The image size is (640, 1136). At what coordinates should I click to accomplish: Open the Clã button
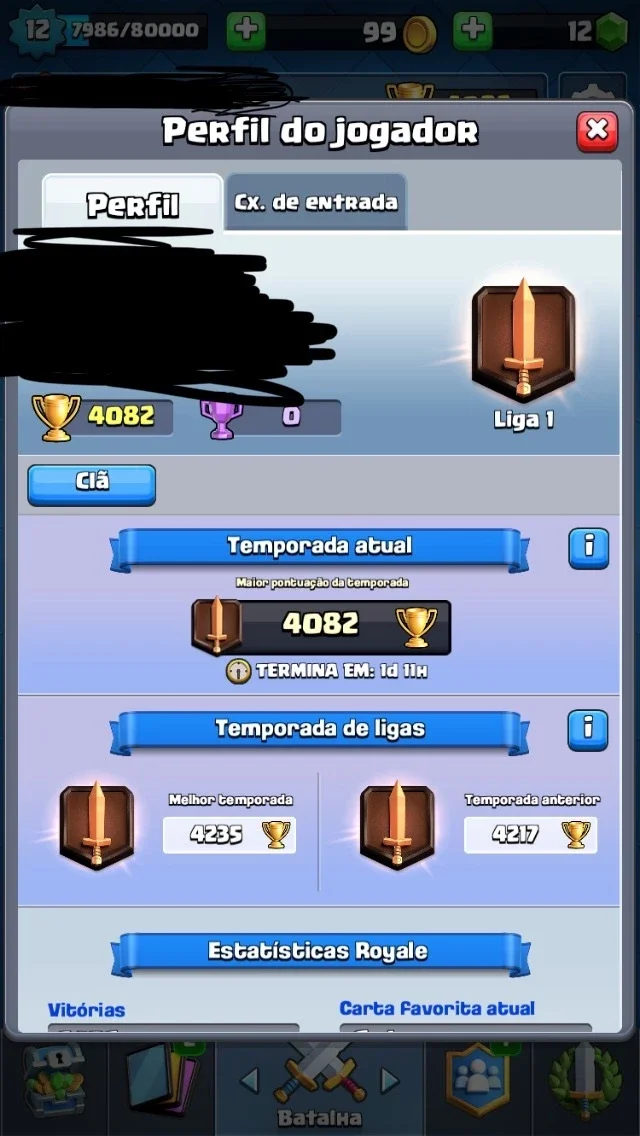(x=91, y=485)
